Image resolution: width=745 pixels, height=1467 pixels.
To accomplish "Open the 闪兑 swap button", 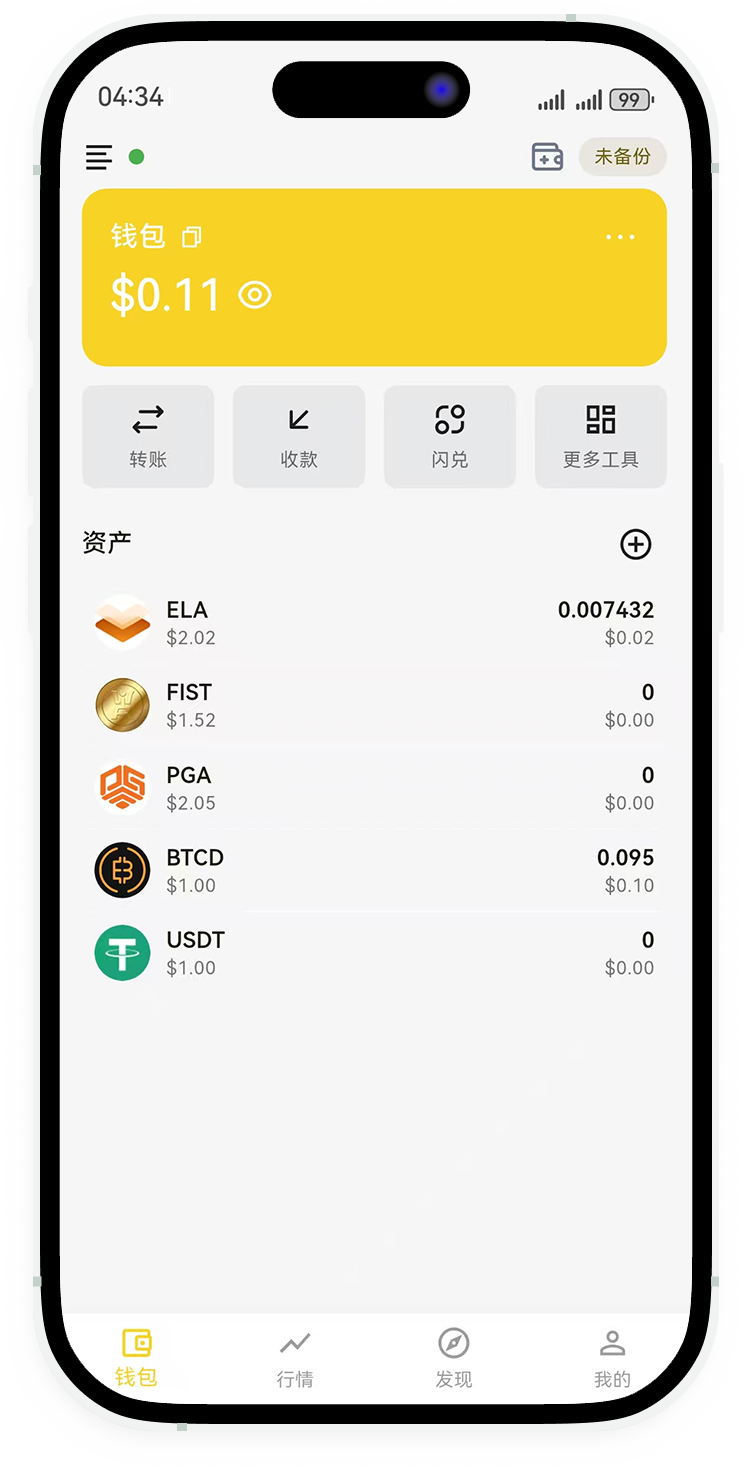I will tap(450, 436).
